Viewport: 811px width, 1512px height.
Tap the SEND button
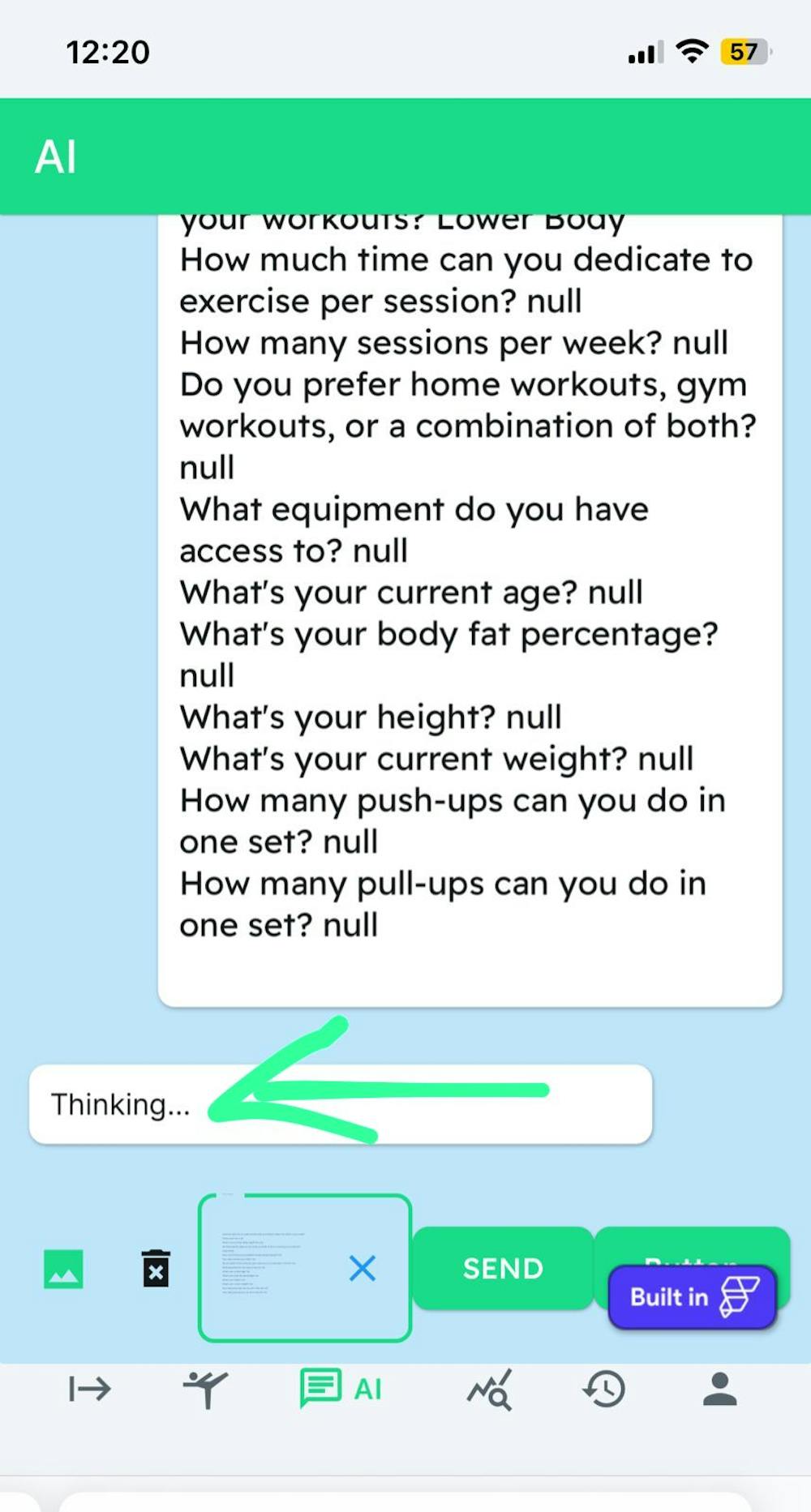(503, 1268)
